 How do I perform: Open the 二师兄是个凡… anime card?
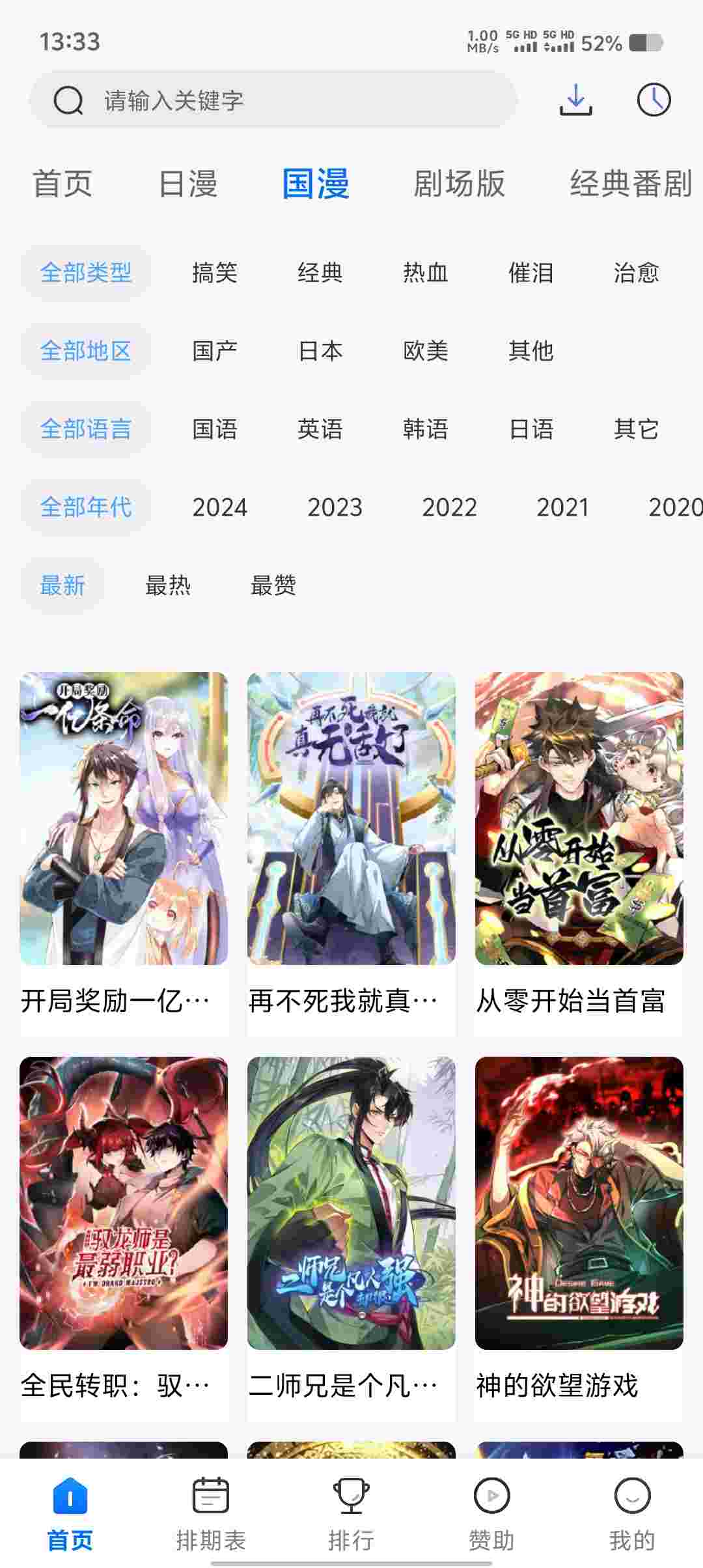[x=351, y=1231]
